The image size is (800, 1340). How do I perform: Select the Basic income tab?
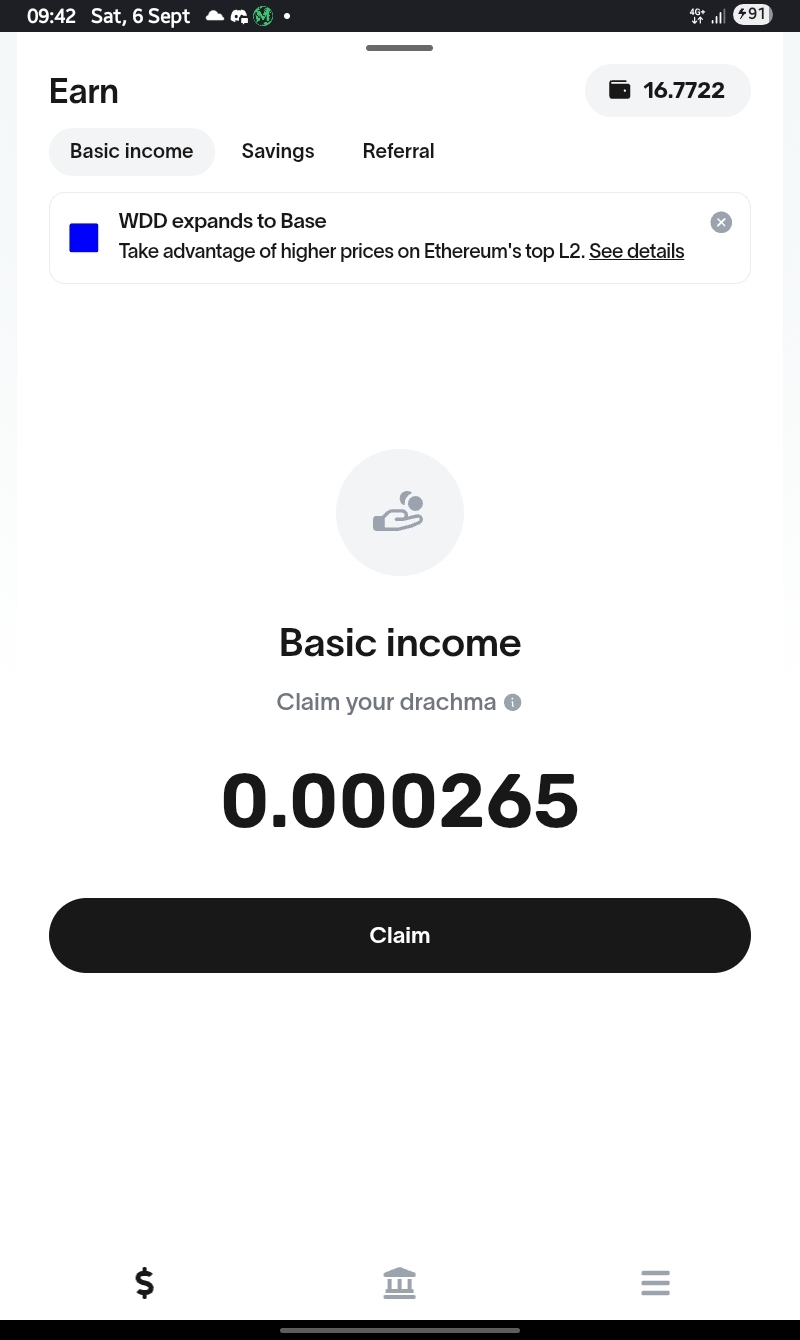point(131,151)
